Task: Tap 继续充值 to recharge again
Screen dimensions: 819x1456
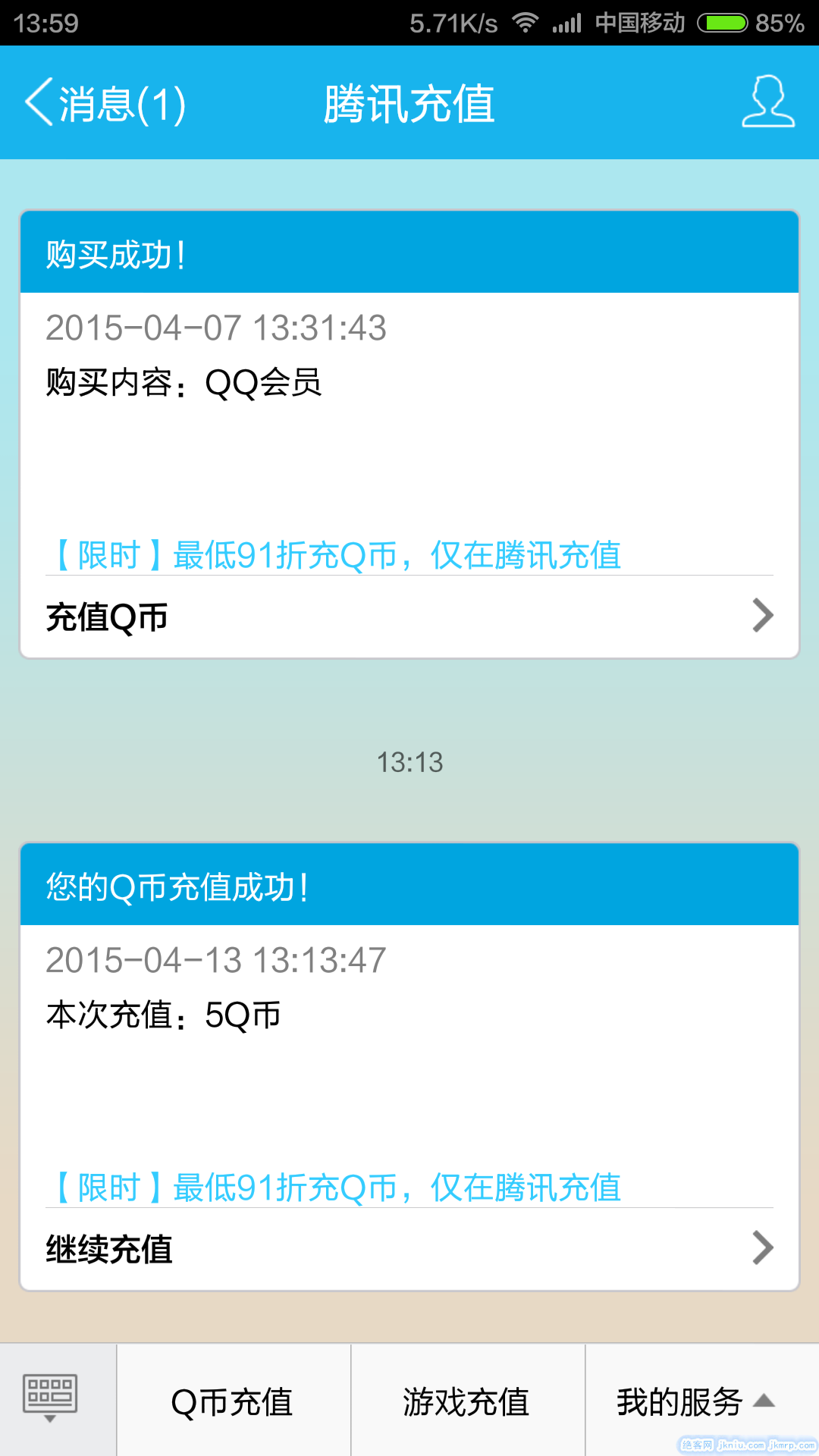Action: pyautogui.click(x=409, y=1249)
